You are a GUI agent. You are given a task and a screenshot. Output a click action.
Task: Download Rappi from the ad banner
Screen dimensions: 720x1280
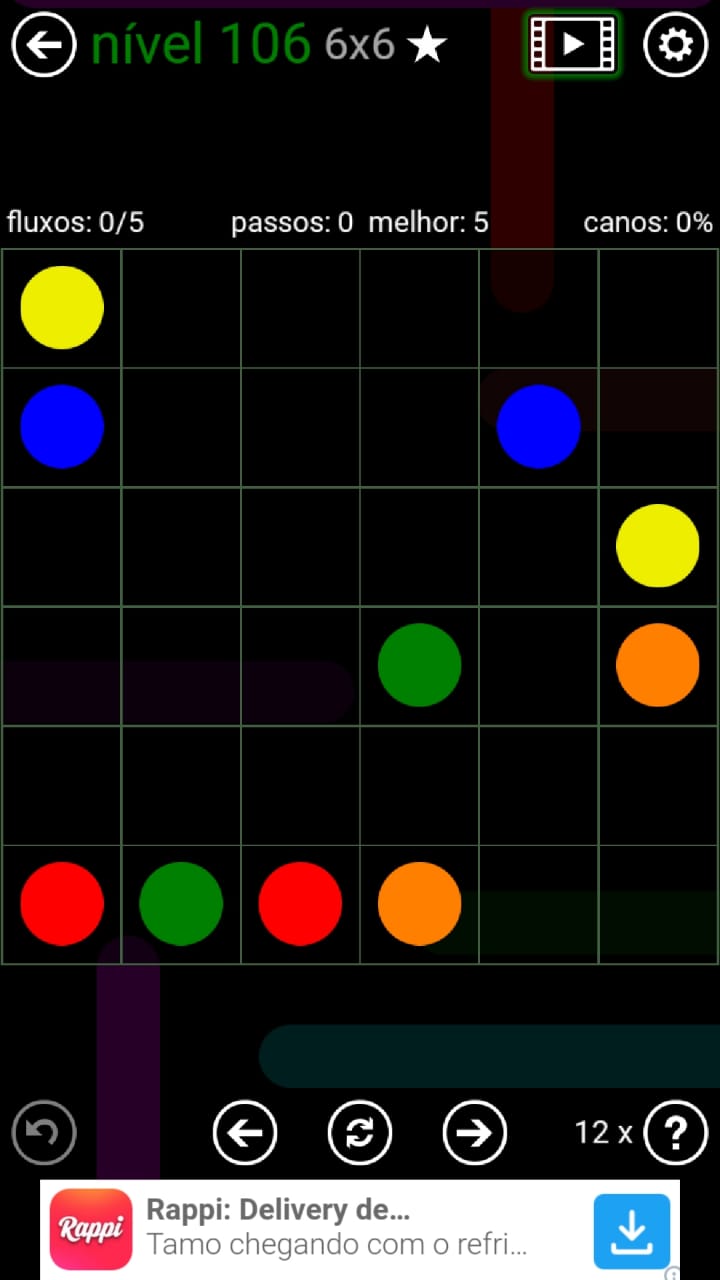pyautogui.click(x=631, y=1231)
